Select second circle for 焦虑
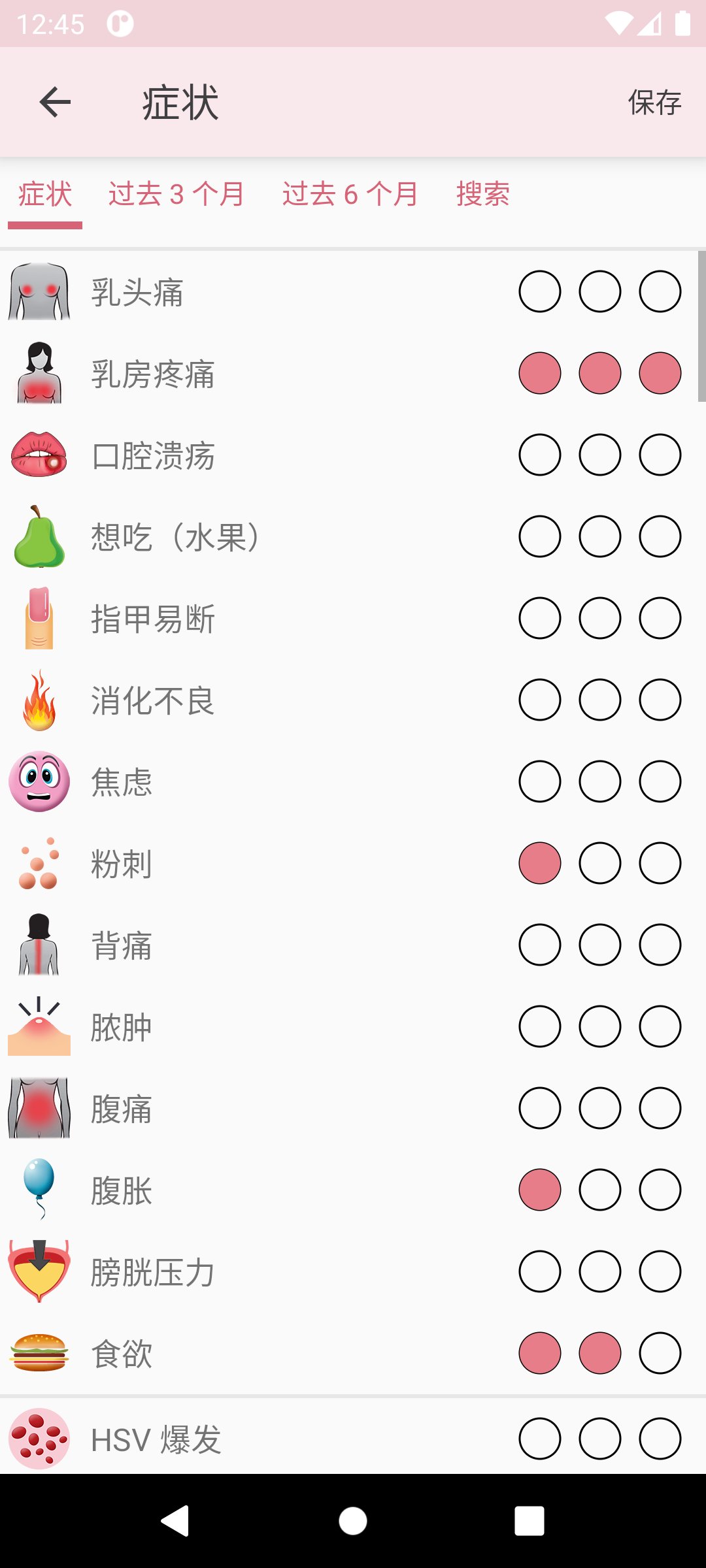 (599, 781)
